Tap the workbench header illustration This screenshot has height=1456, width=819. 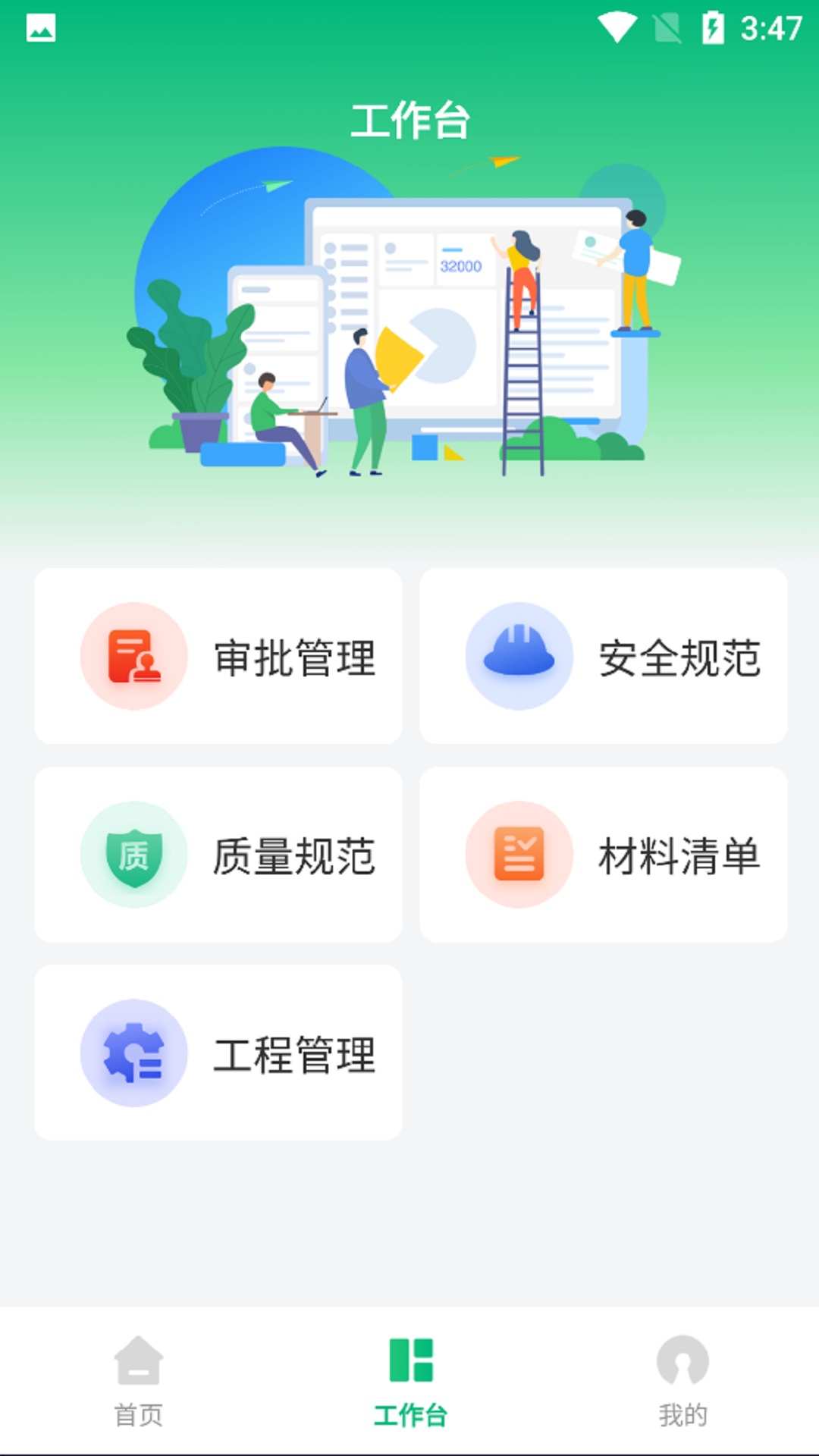click(409, 318)
